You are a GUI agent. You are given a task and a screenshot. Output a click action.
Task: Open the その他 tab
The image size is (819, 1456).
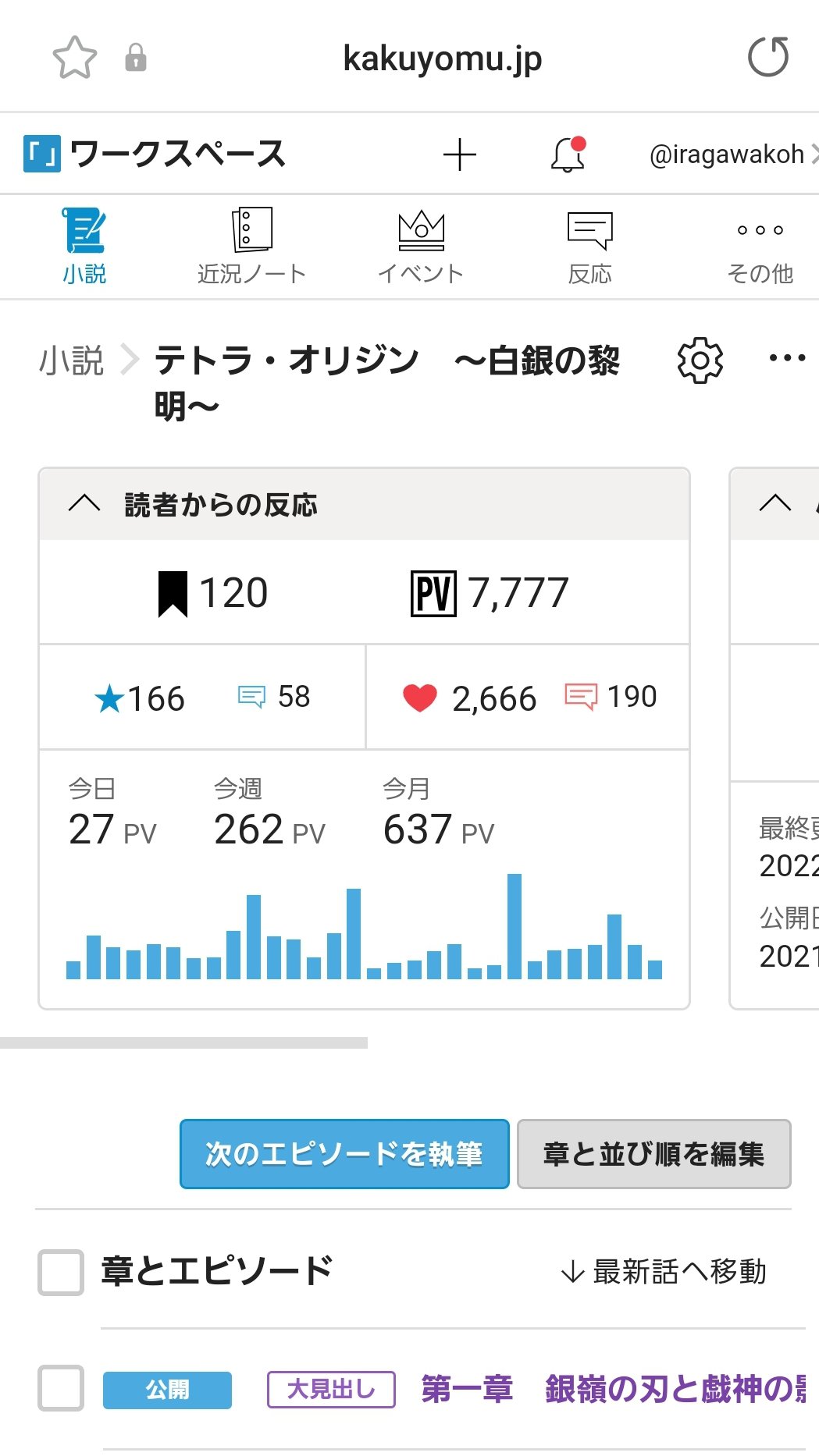pos(760,246)
